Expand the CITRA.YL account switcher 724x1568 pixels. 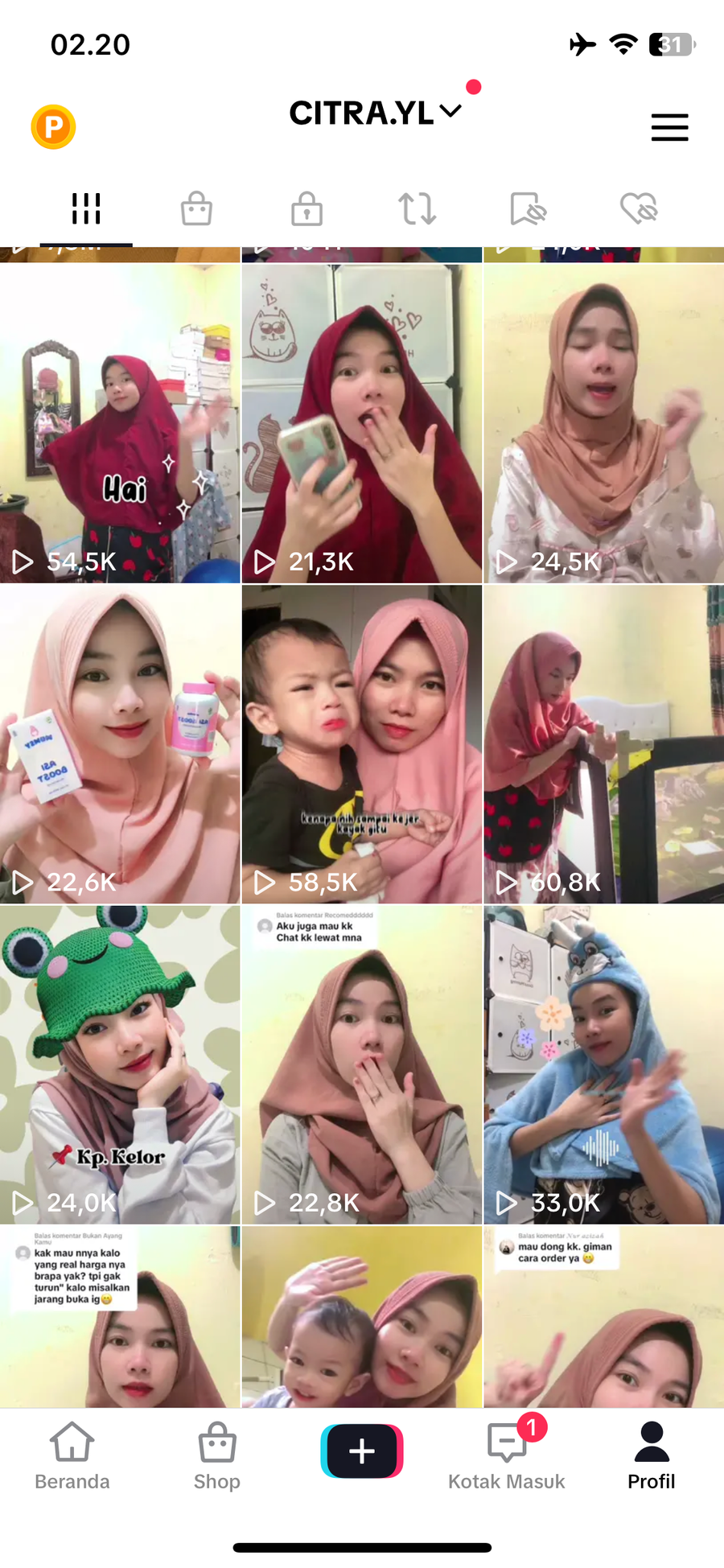376,113
